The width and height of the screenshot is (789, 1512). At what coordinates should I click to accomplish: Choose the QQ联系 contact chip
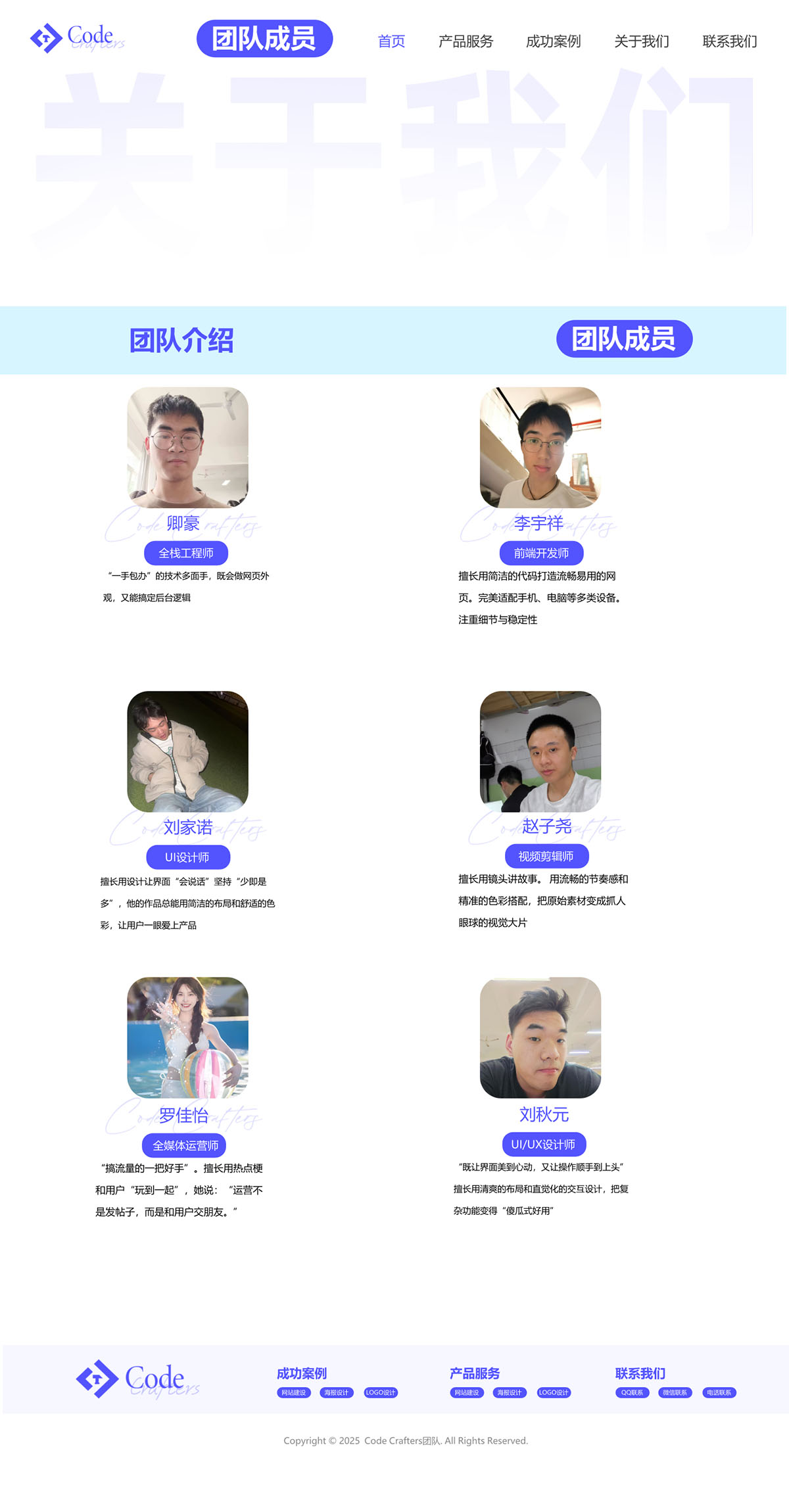[632, 1392]
